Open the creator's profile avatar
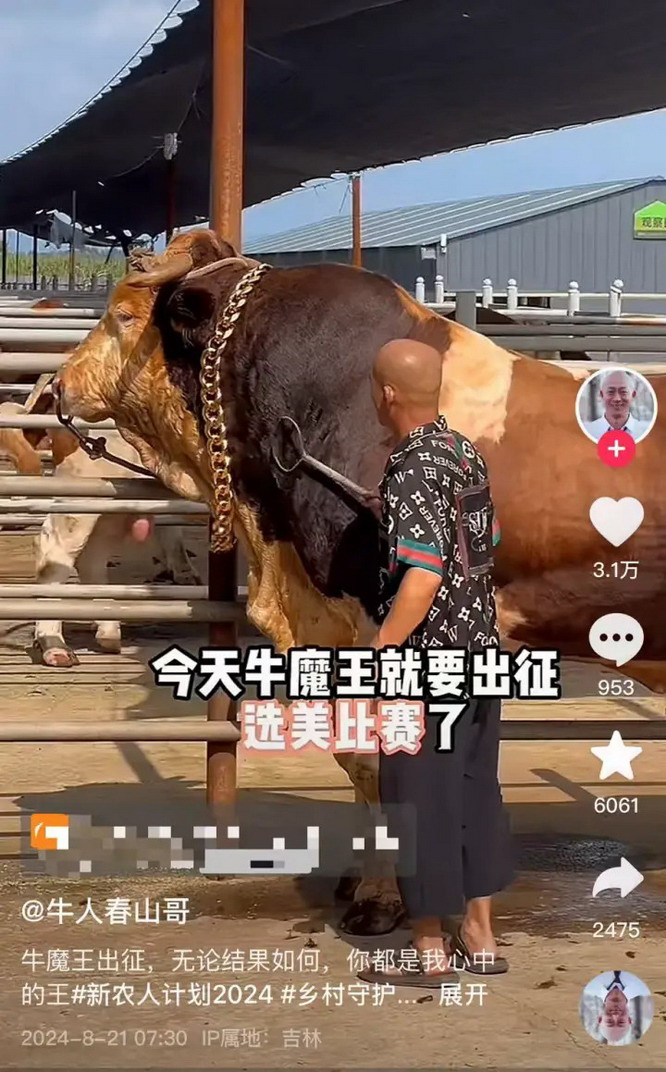This screenshot has width=666, height=1072. (x=616, y=405)
